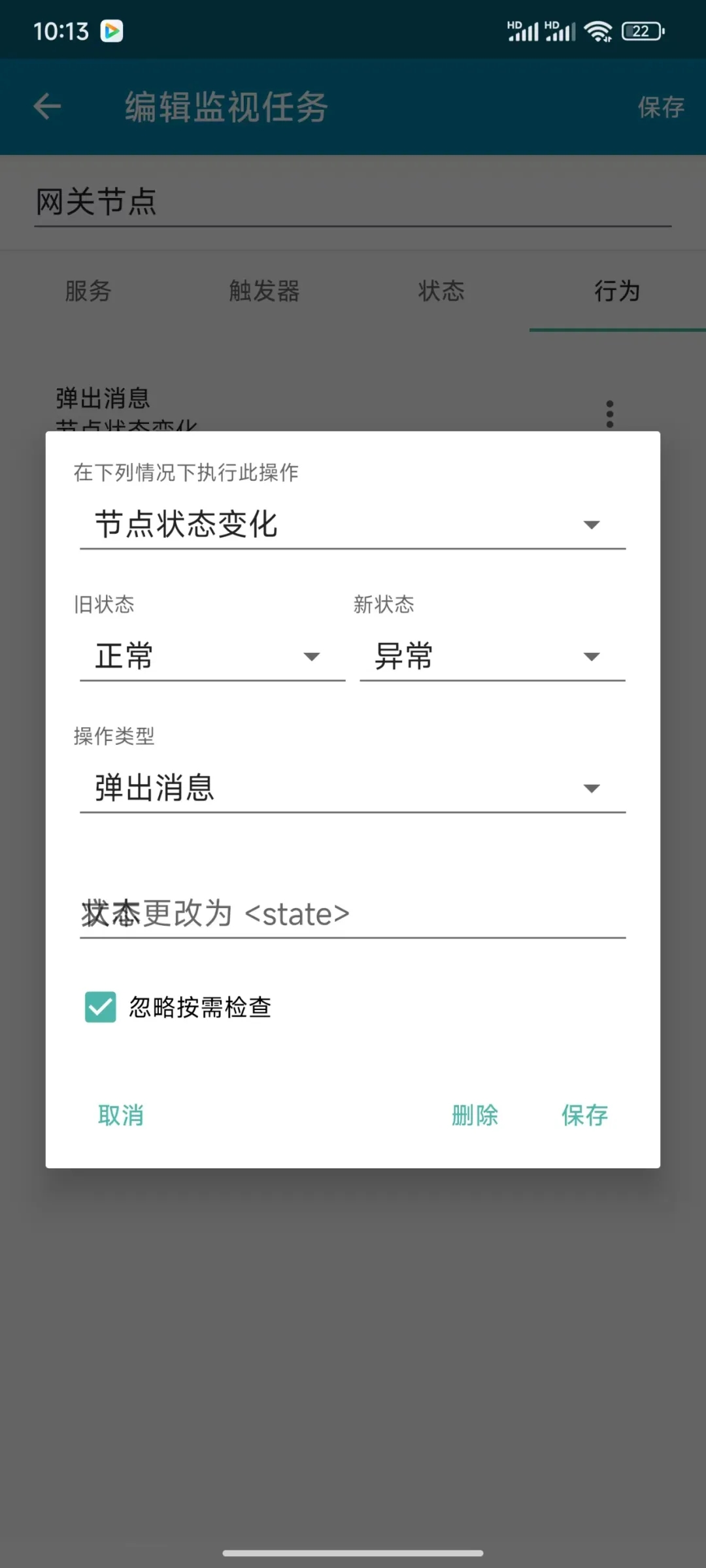Tap 删除 to remove this action

pos(475,1115)
